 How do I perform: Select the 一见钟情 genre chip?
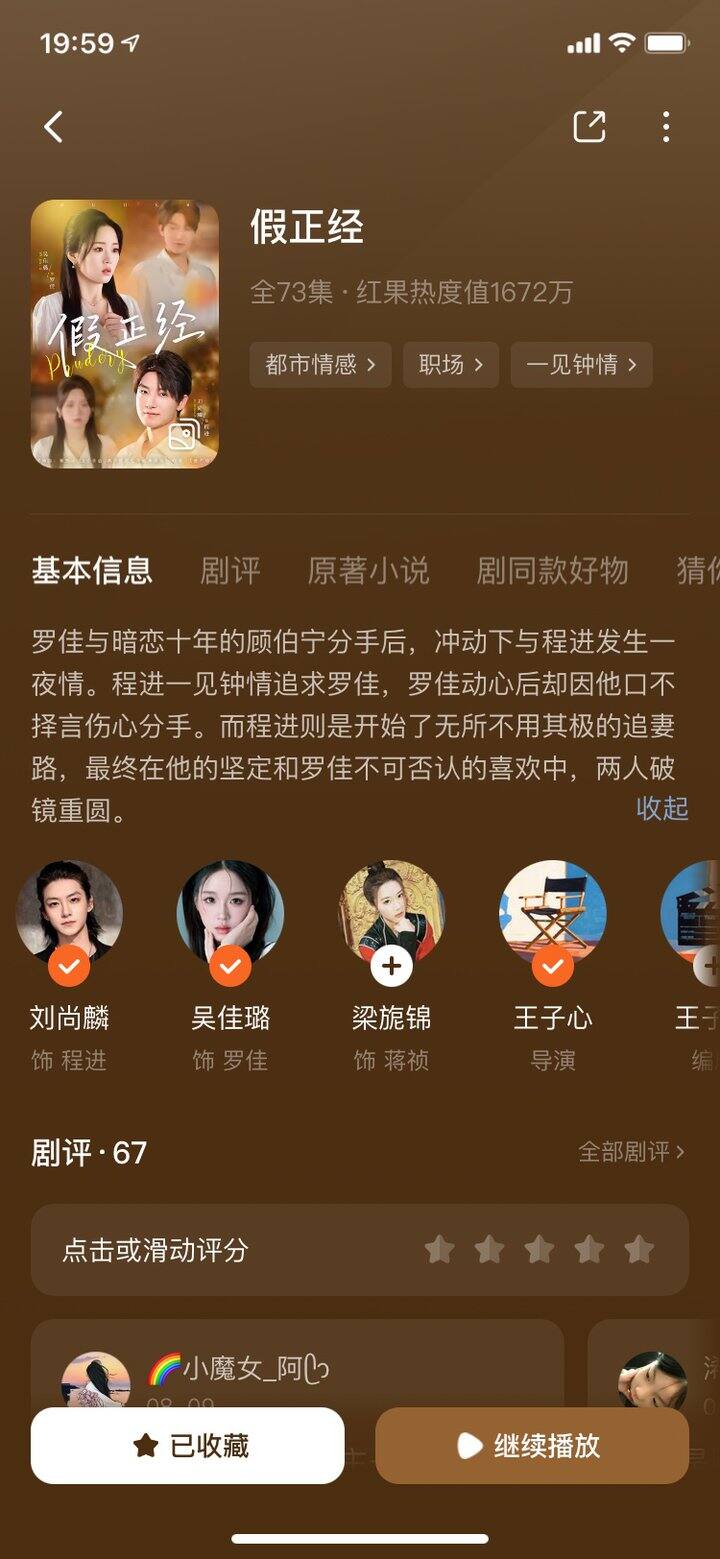(581, 365)
